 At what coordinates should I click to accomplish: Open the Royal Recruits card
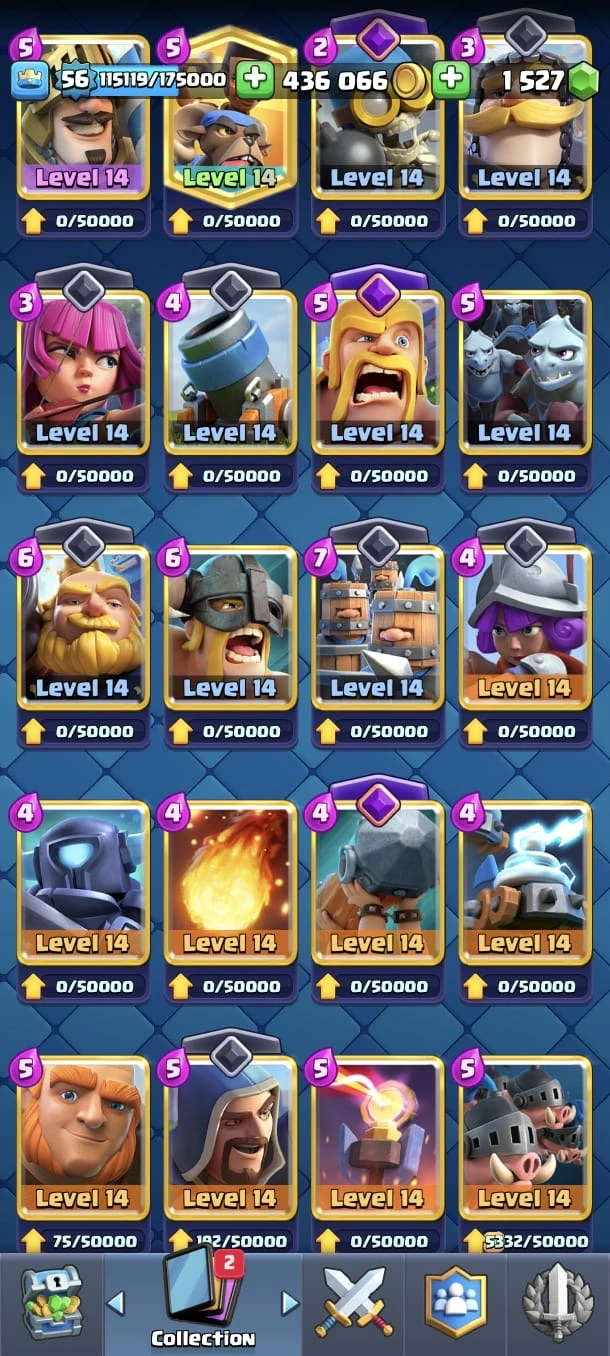tap(377, 627)
